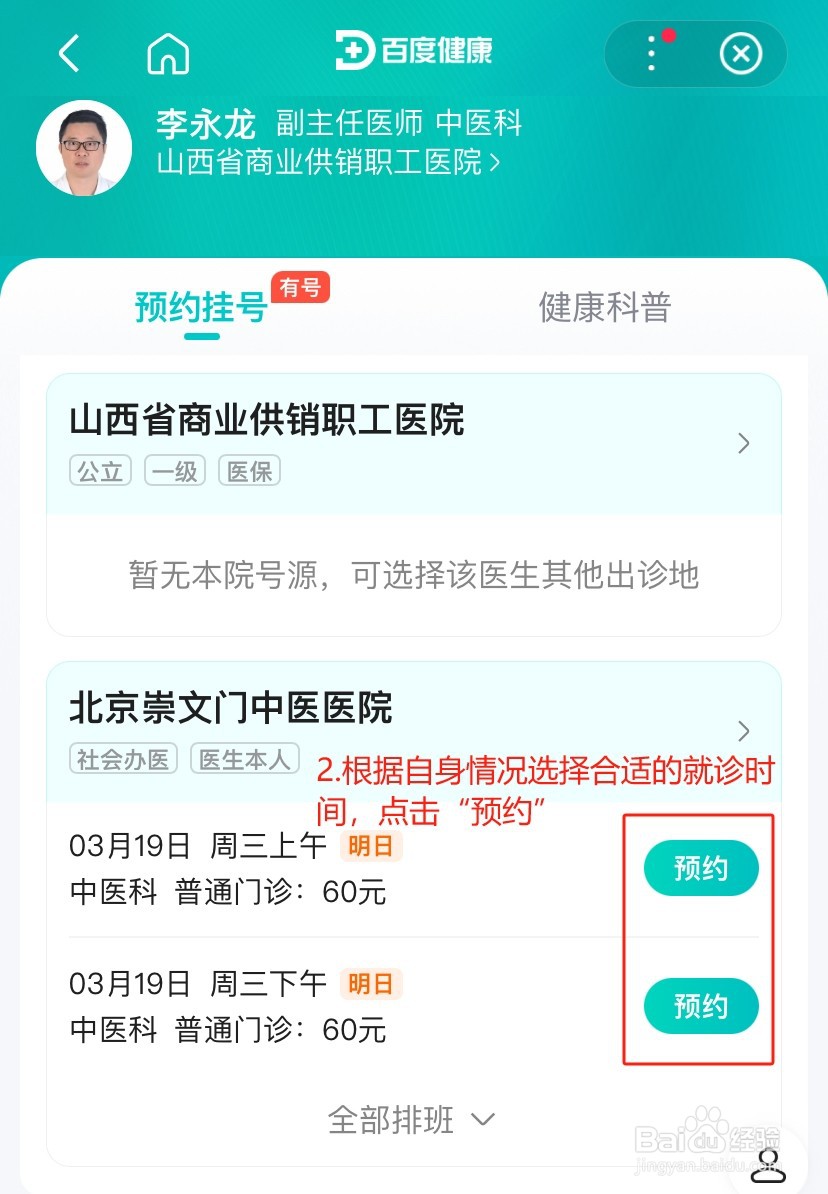
Task: Tap the person icon at bottom right
Action: (x=770, y=1167)
